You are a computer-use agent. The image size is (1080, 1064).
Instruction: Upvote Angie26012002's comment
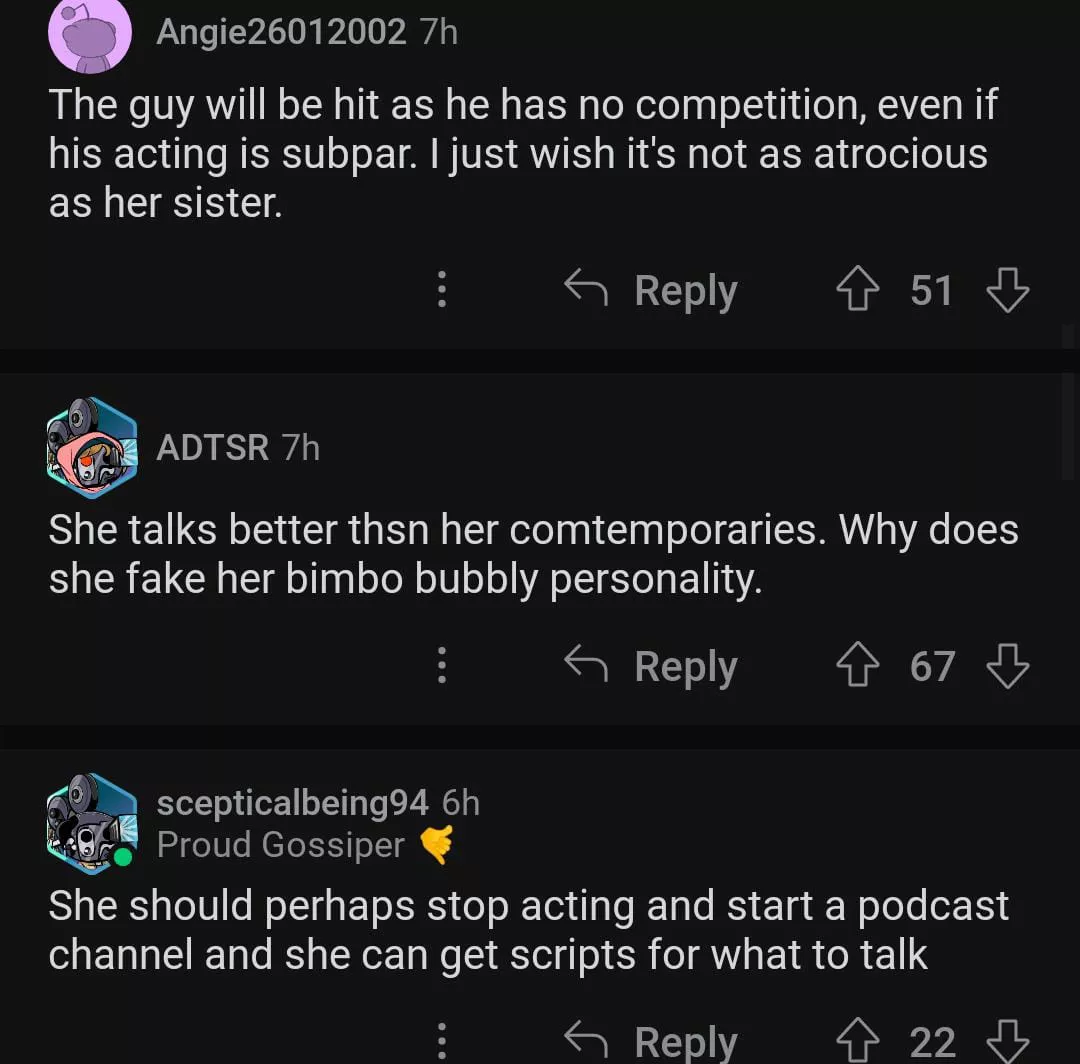click(x=856, y=291)
